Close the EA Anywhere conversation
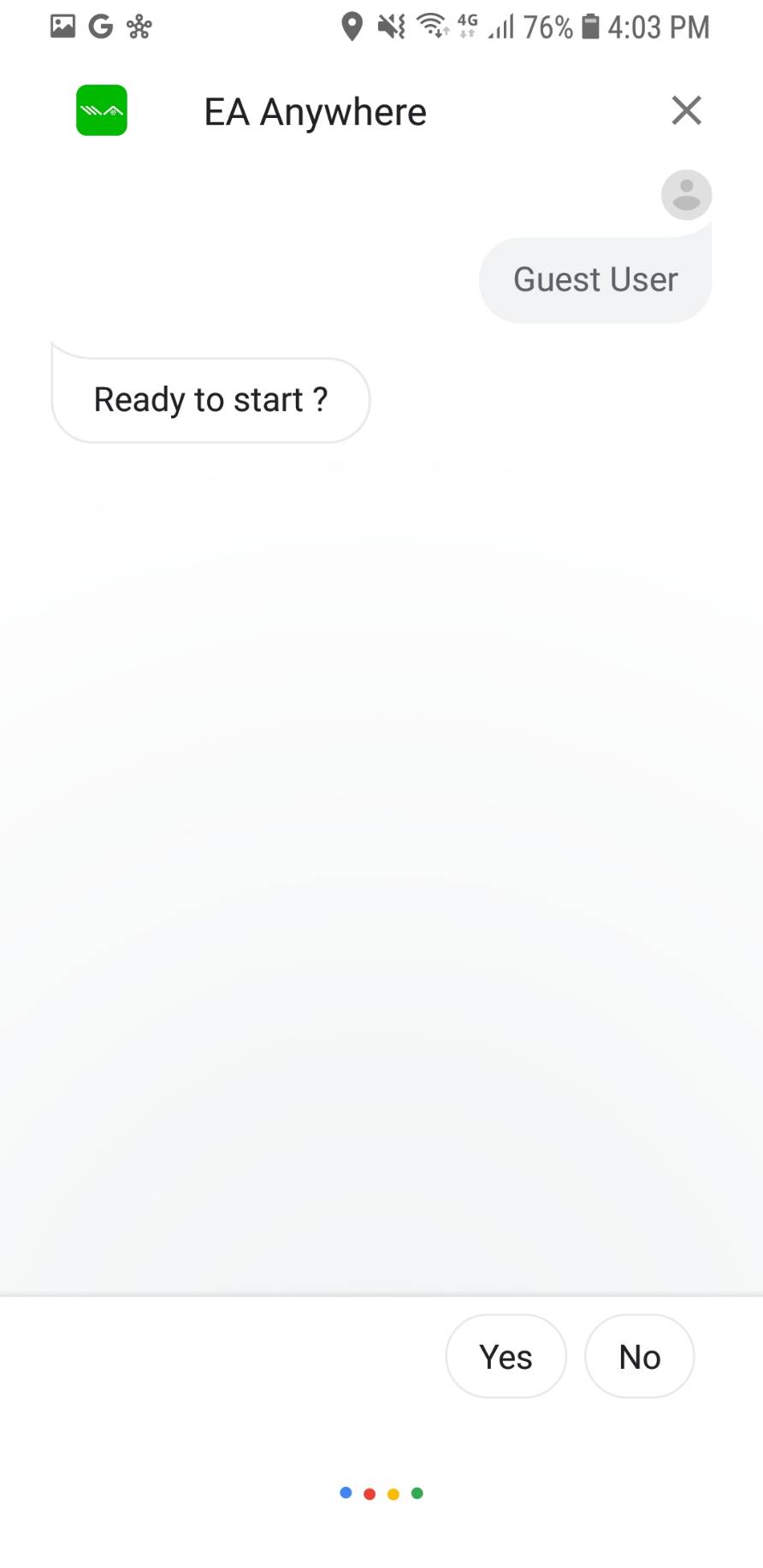Image resolution: width=763 pixels, height=1568 pixels. point(686,110)
